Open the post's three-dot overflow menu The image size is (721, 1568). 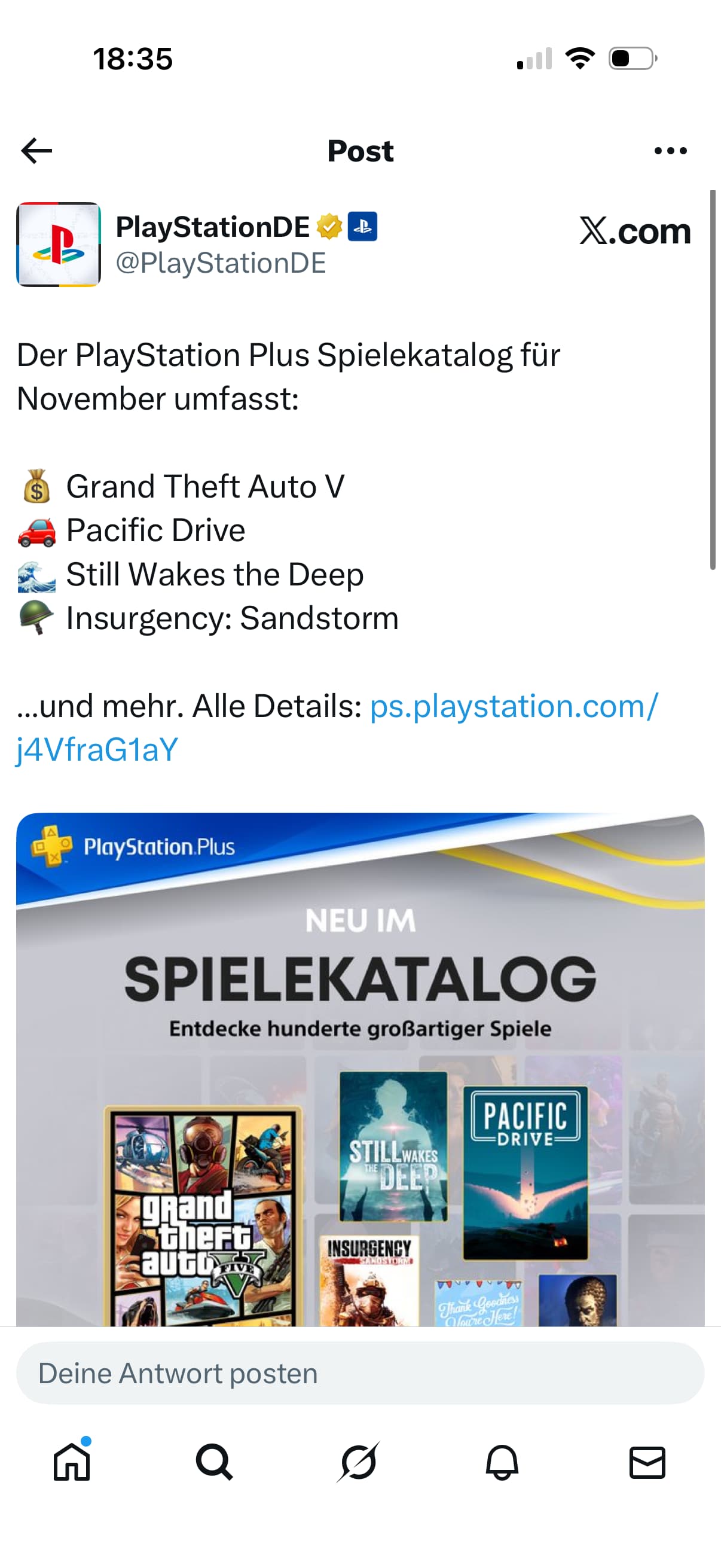[670, 151]
